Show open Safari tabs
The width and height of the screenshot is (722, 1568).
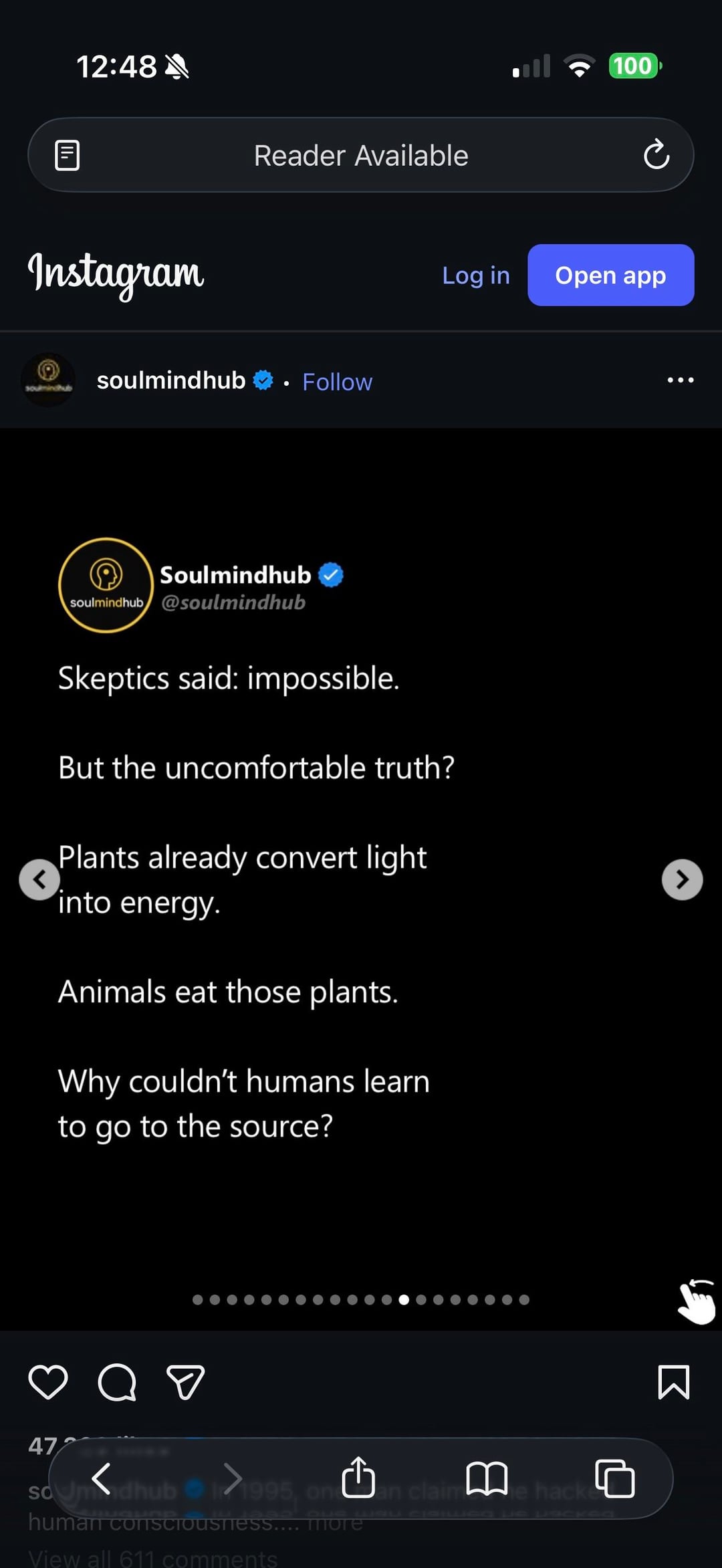(614, 1478)
